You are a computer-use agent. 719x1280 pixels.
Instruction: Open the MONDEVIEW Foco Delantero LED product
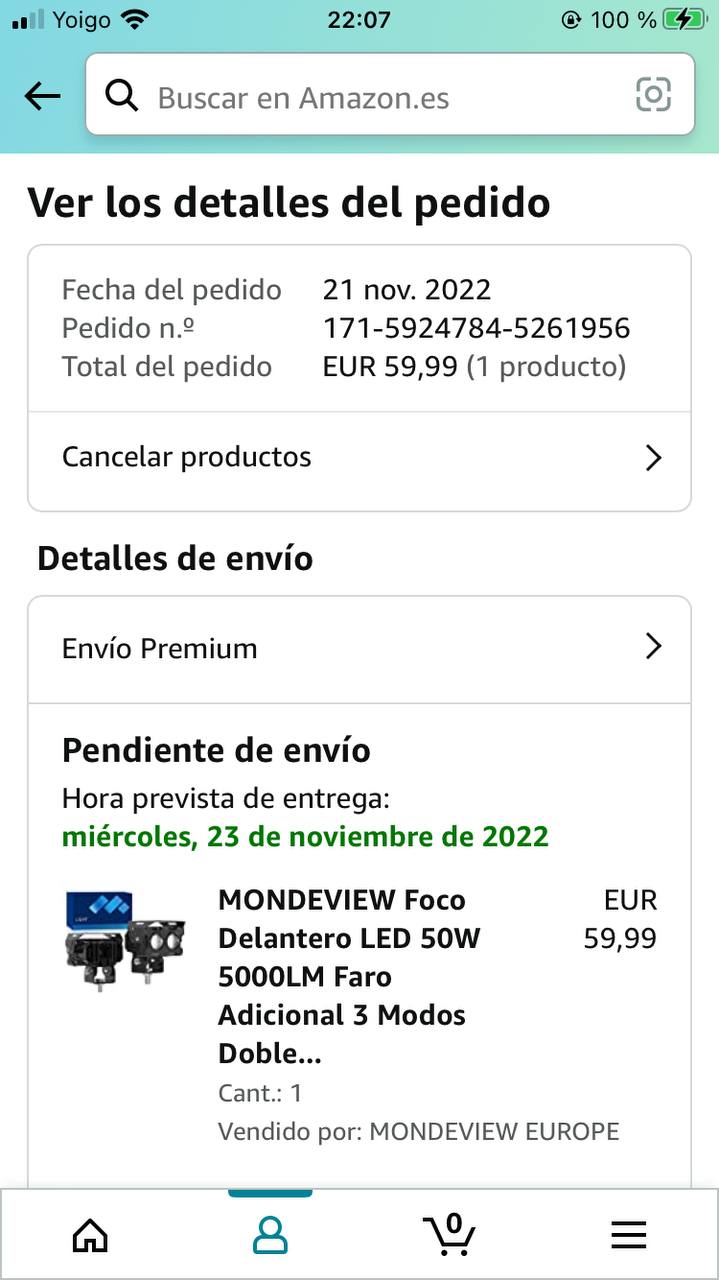tap(342, 975)
